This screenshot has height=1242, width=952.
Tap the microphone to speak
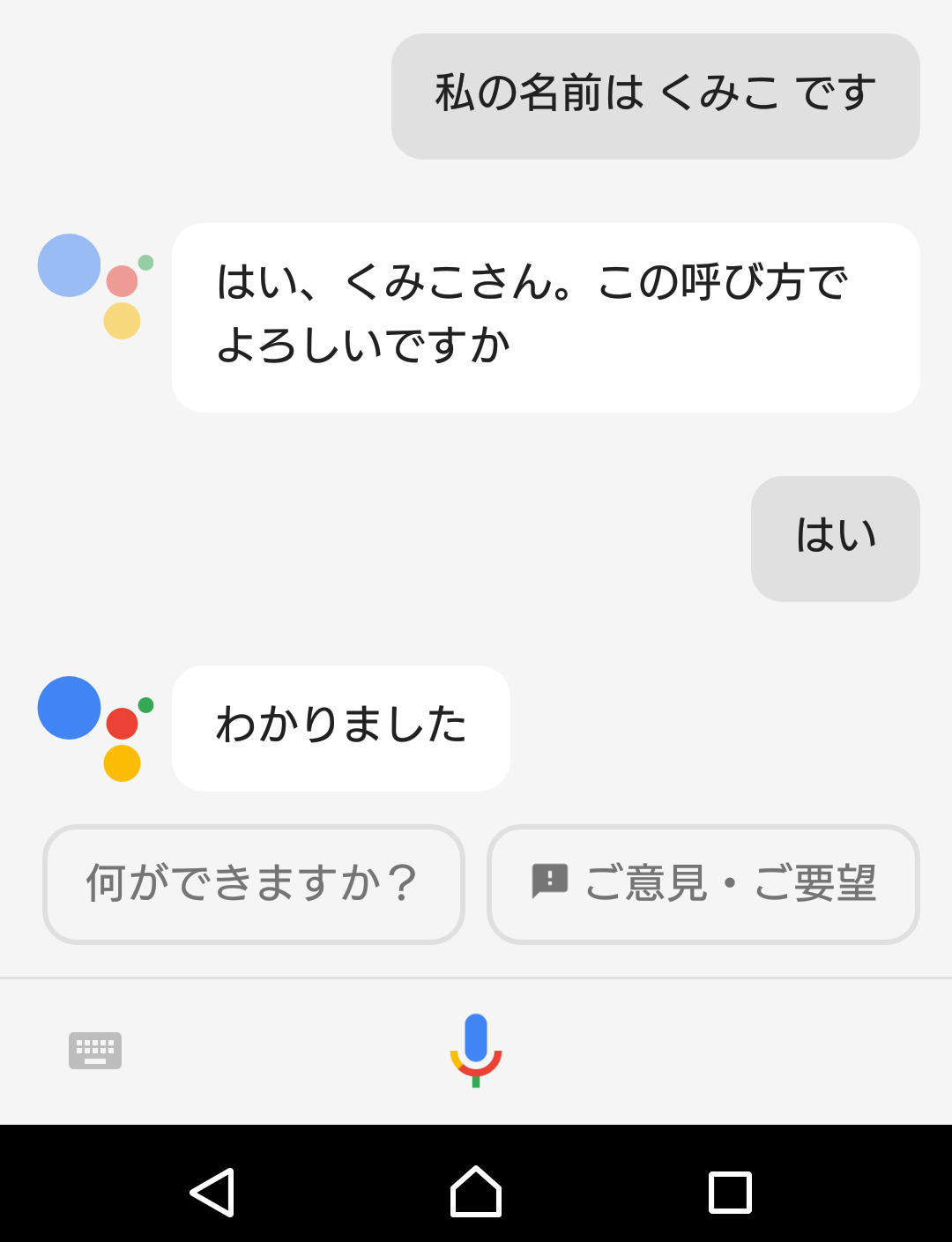pos(476,1050)
